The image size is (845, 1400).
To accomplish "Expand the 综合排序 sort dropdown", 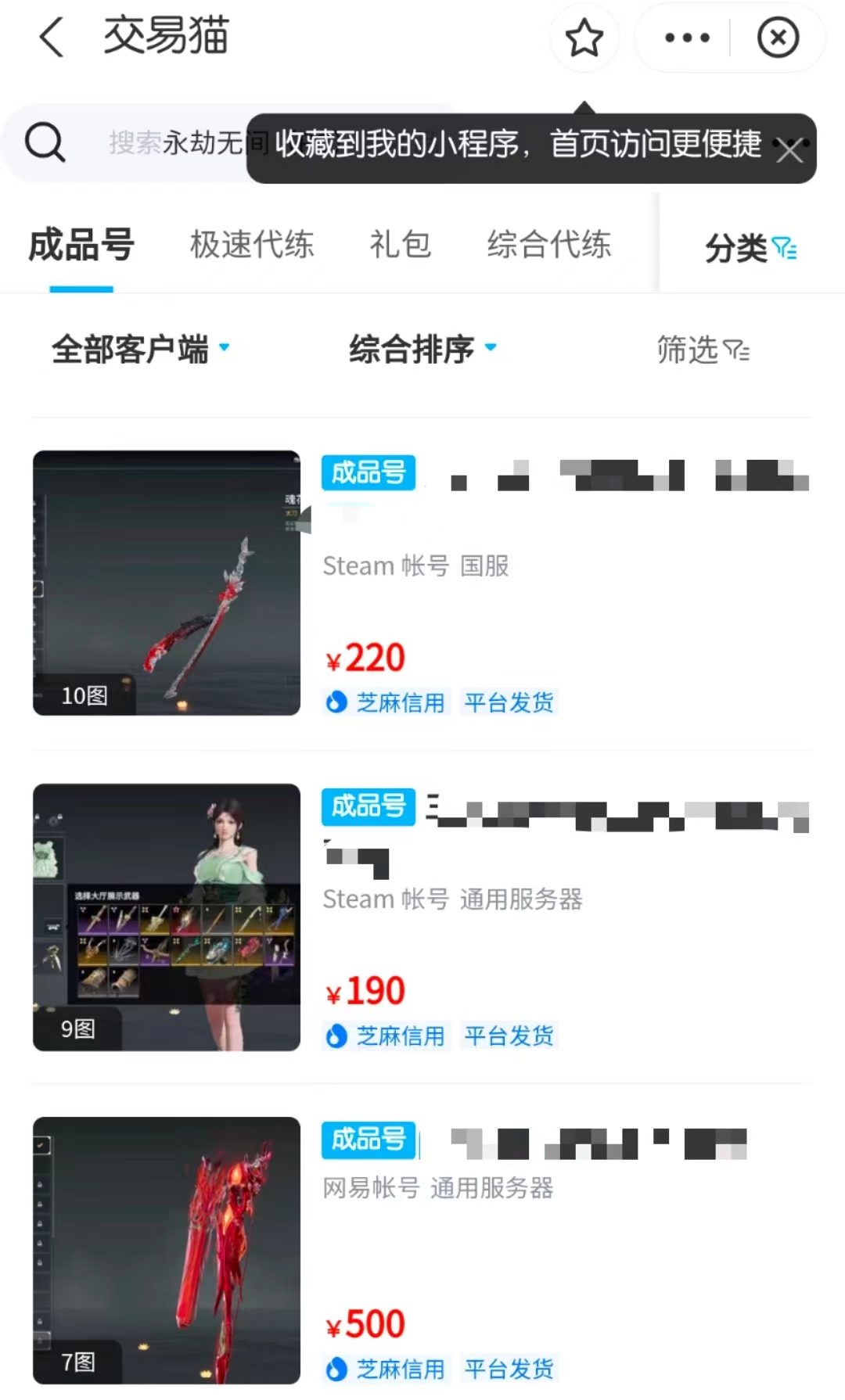I will point(422,349).
